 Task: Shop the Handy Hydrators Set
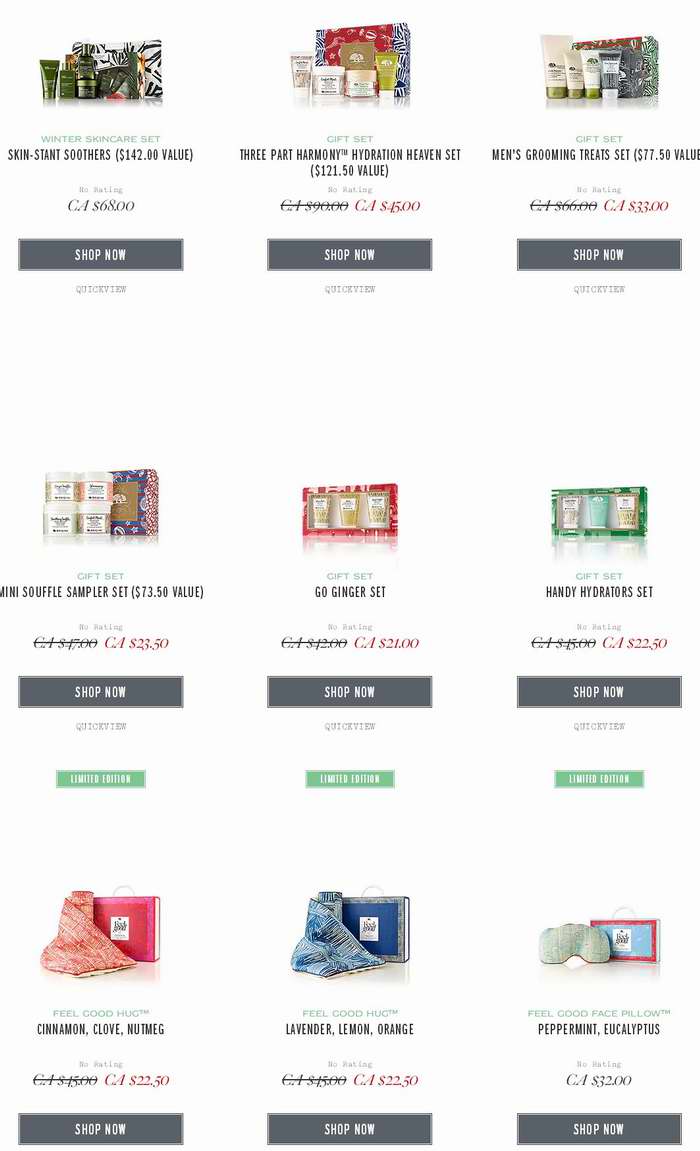[x=599, y=691]
